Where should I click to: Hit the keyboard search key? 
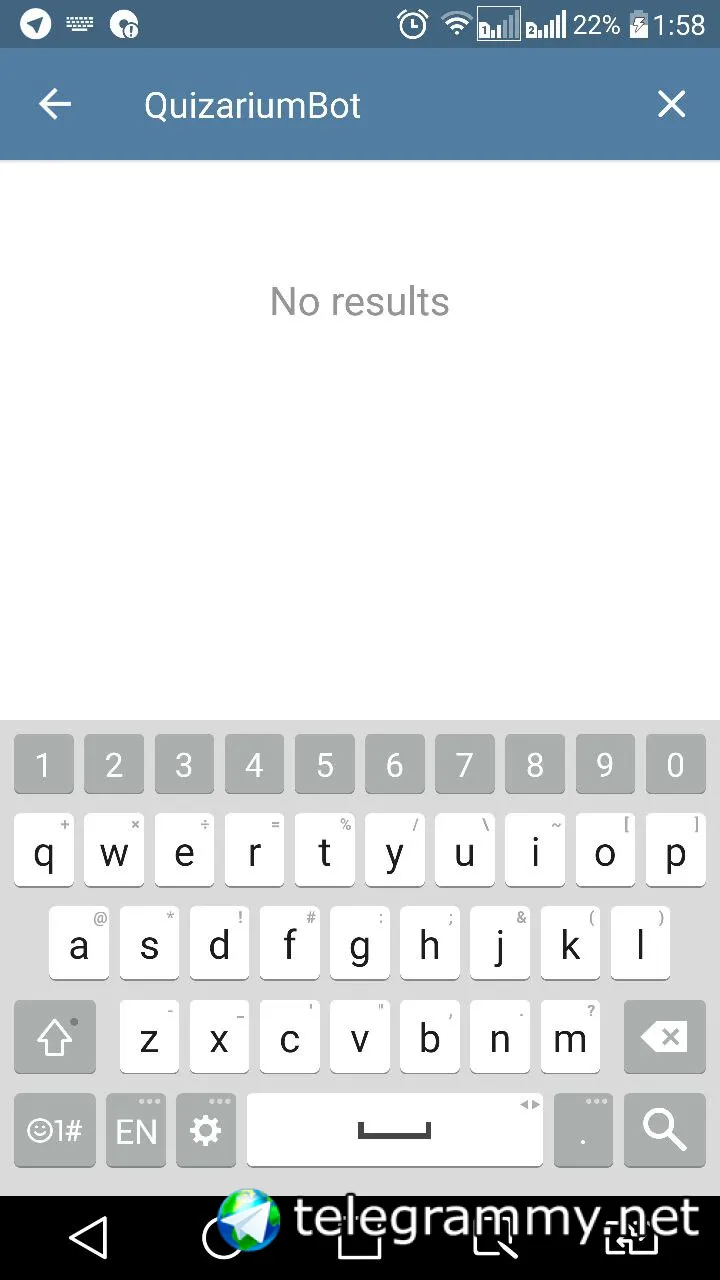coord(664,1130)
